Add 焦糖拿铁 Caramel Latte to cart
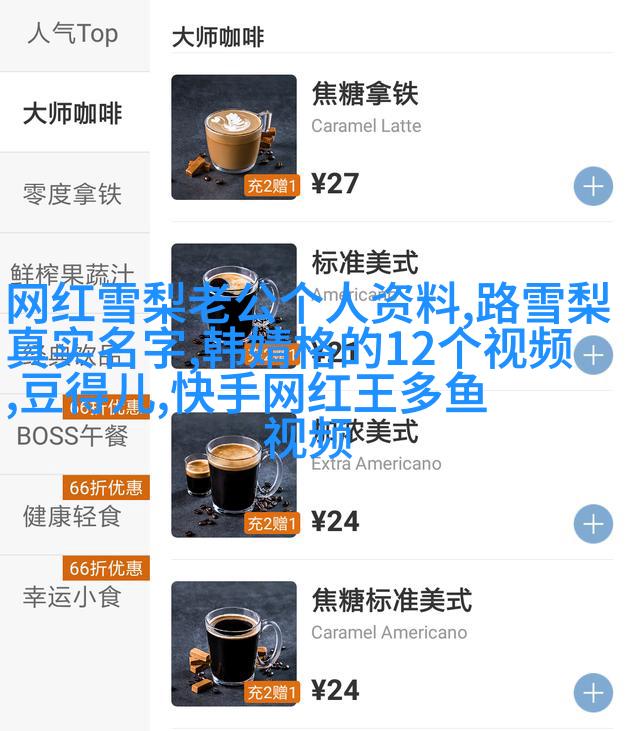Image resolution: width=640 pixels, height=731 pixels. 593,186
